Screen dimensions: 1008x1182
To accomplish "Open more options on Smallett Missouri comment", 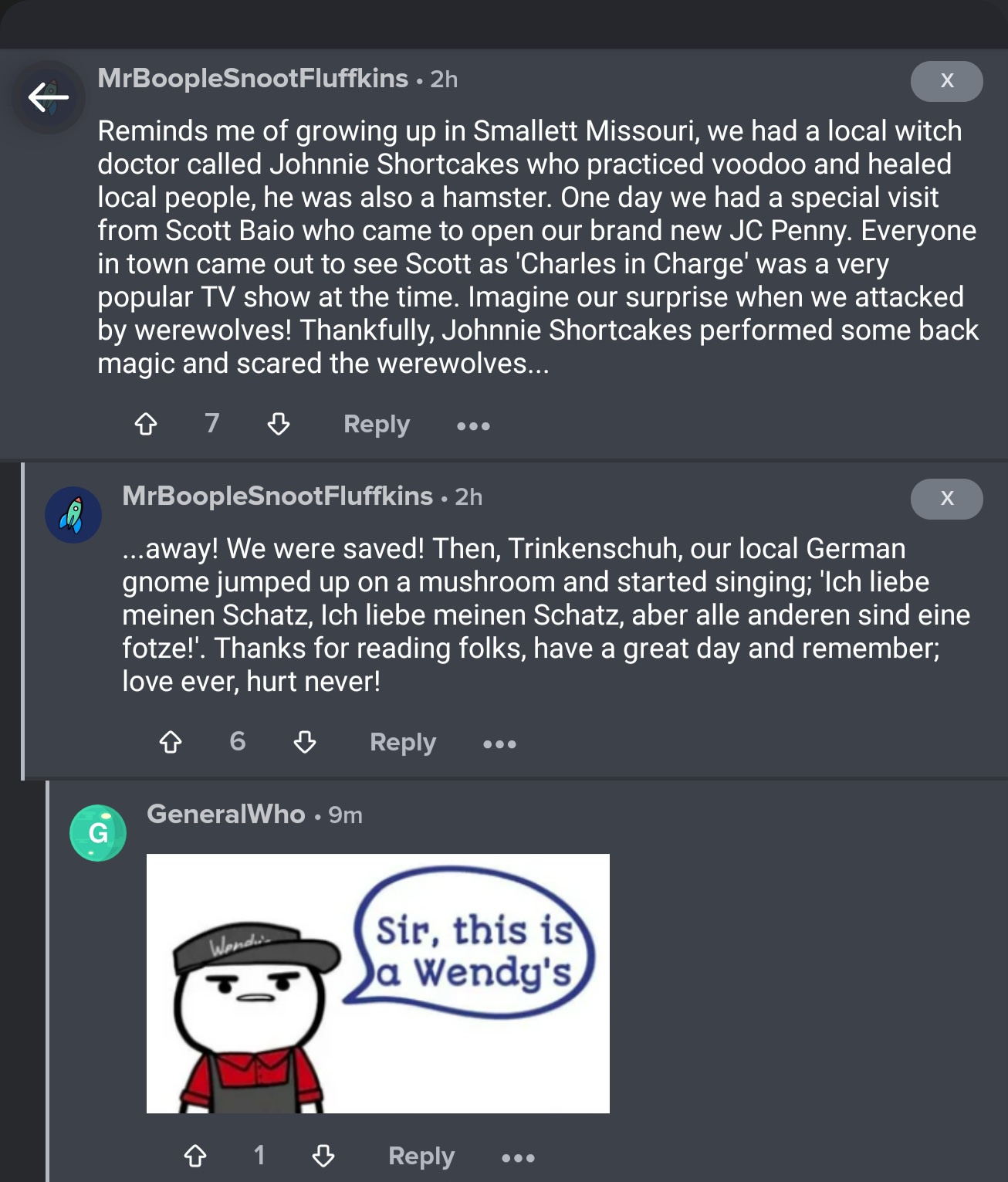I will point(473,425).
